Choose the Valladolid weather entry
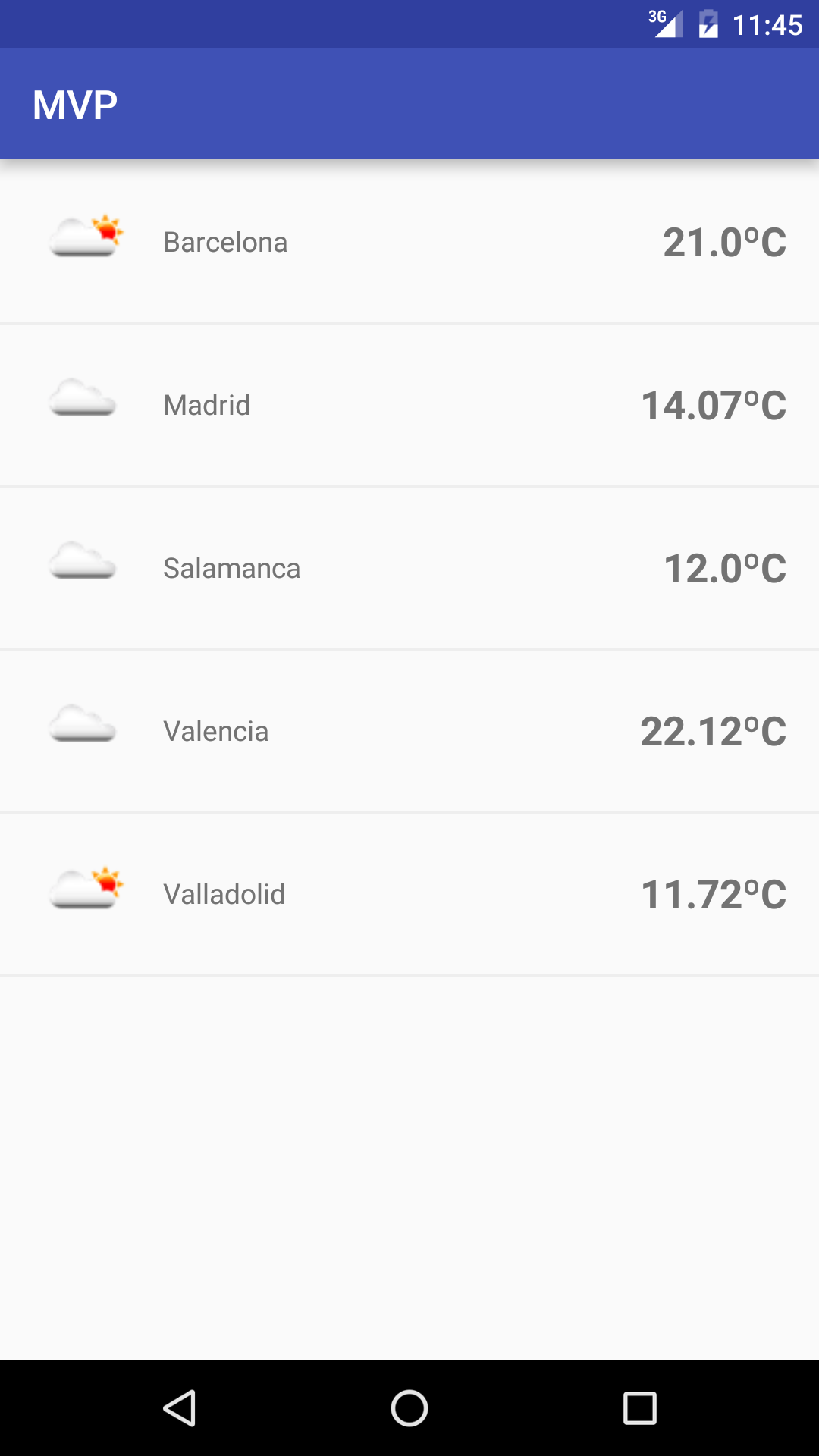The image size is (819, 1456). 409,894
